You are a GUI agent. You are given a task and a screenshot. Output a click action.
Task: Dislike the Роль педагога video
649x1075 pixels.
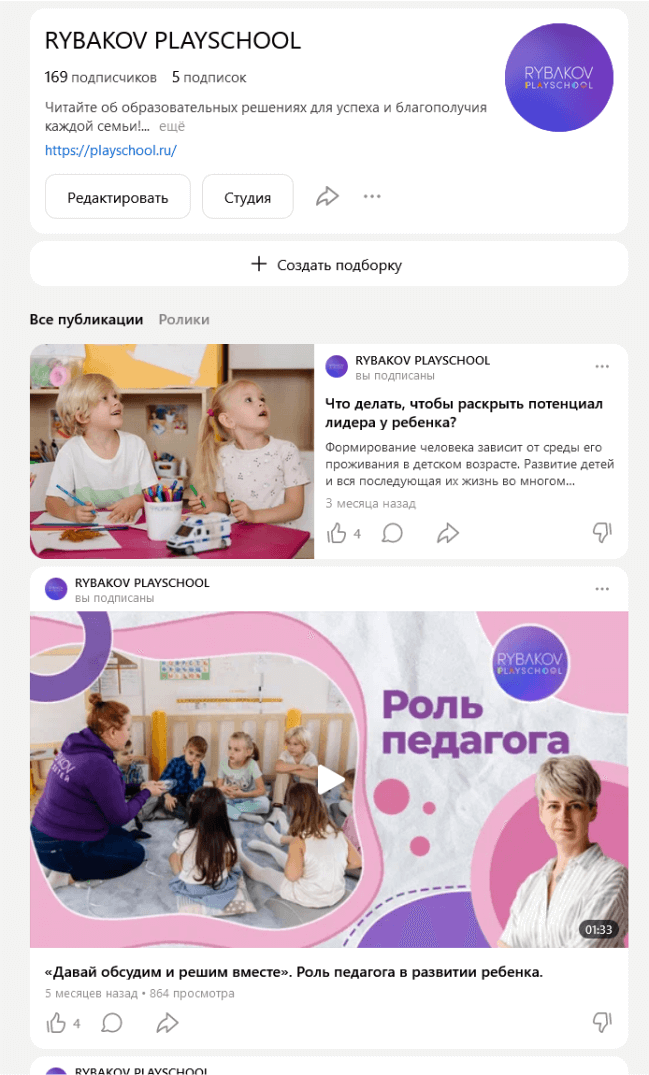pyautogui.click(x=601, y=1021)
